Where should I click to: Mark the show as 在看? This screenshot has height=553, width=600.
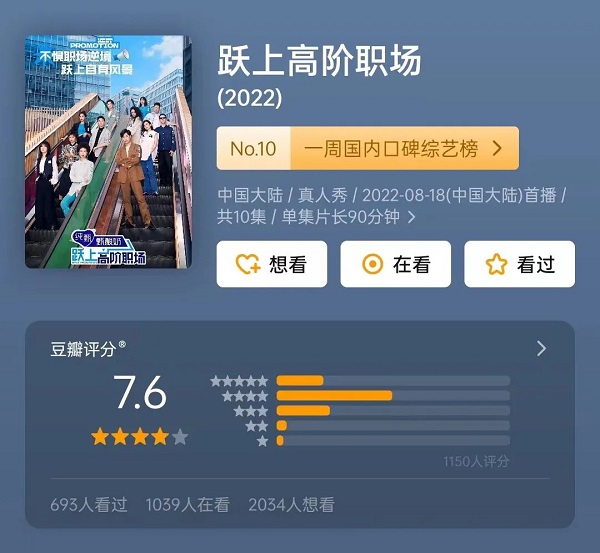[x=396, y=264]
